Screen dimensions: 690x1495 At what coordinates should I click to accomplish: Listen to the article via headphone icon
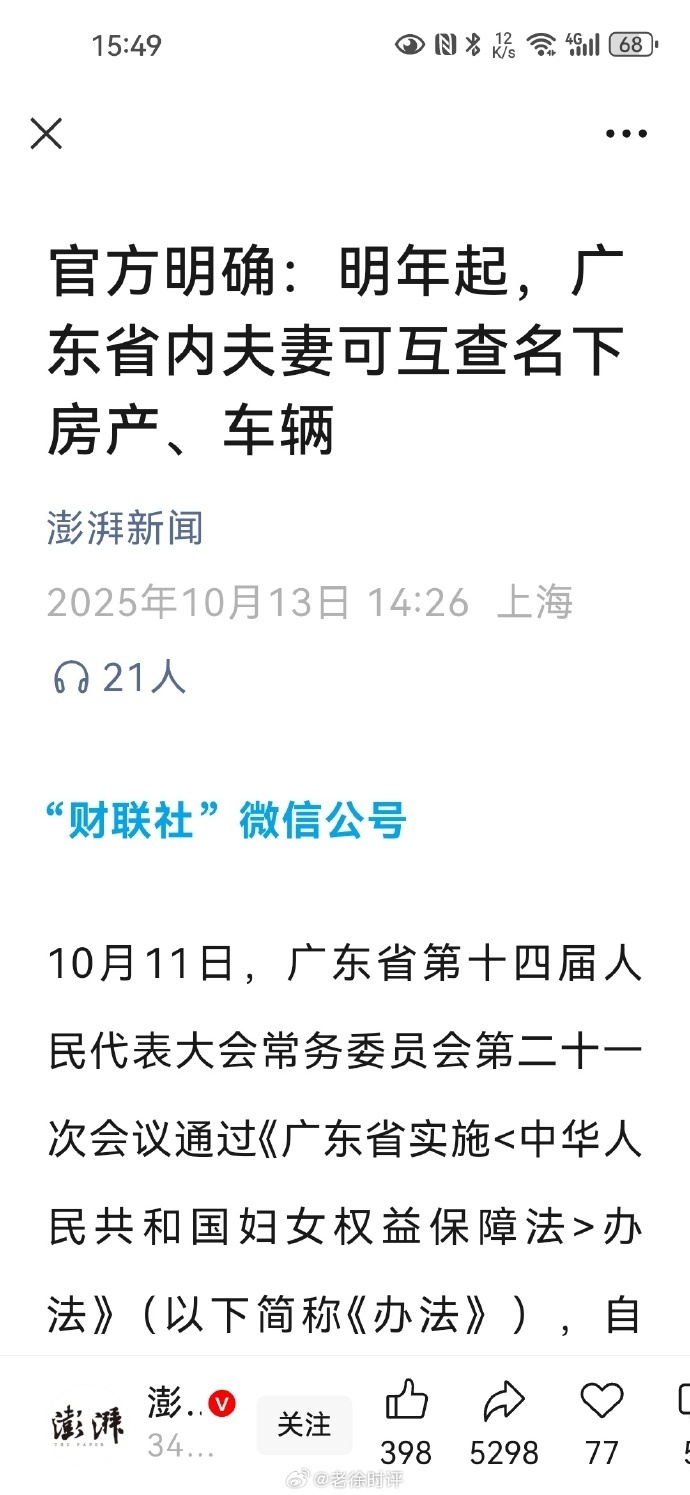72,678
